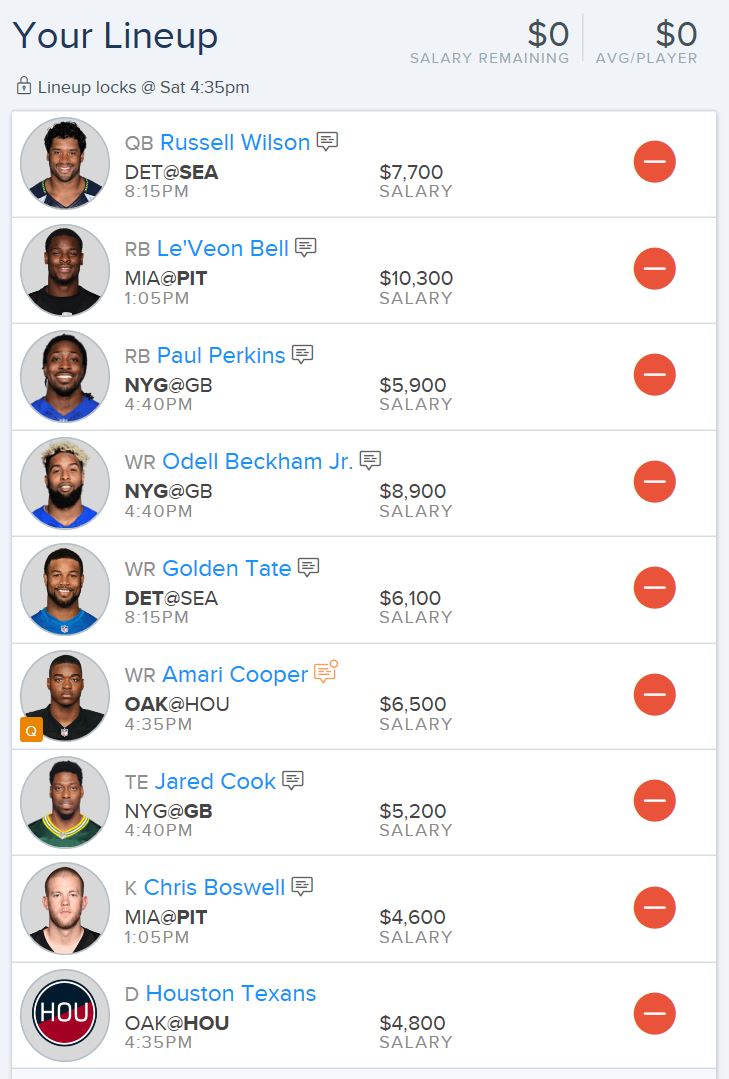Read the news note for Amari Cooper

tap(326, 672)
